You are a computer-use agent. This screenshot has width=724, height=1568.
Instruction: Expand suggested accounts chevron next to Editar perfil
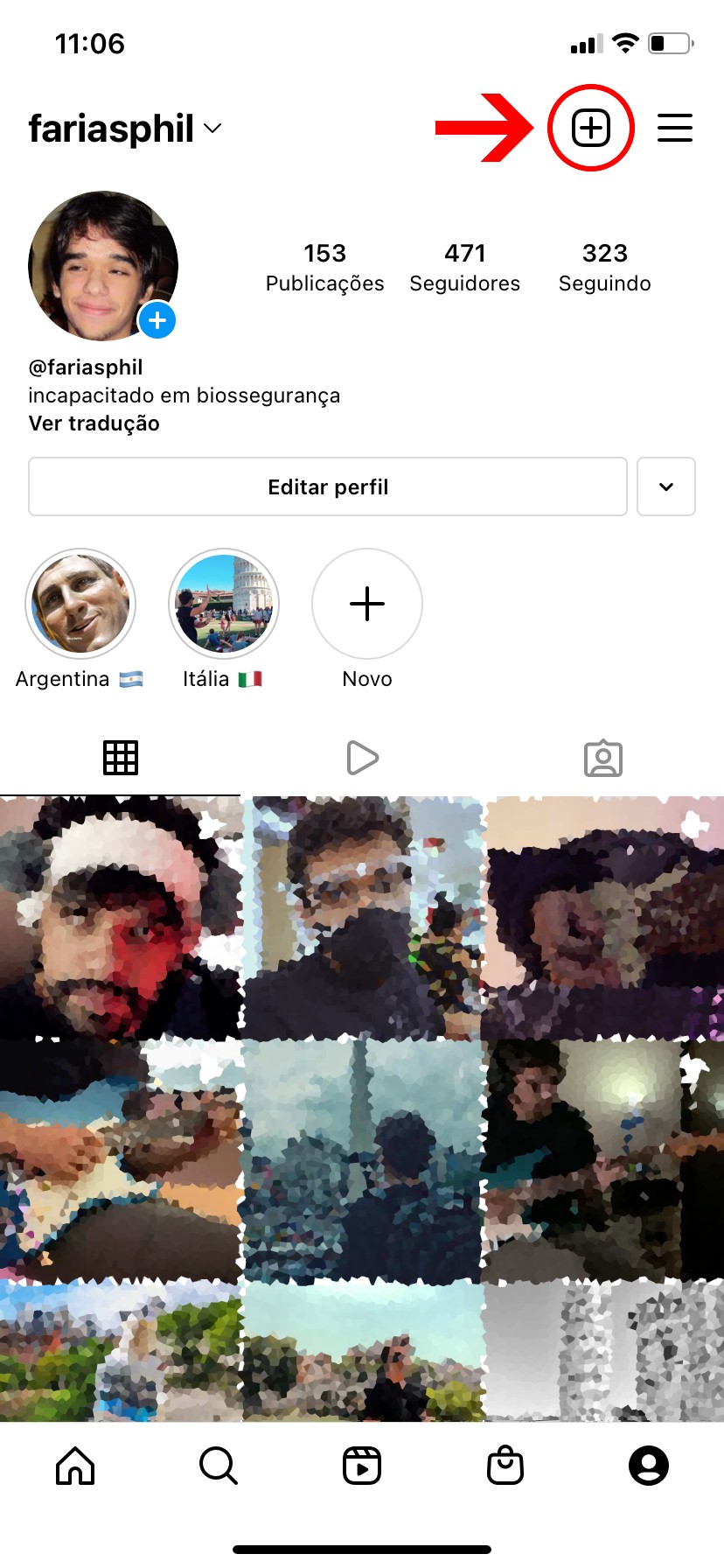tap(666, 486)
